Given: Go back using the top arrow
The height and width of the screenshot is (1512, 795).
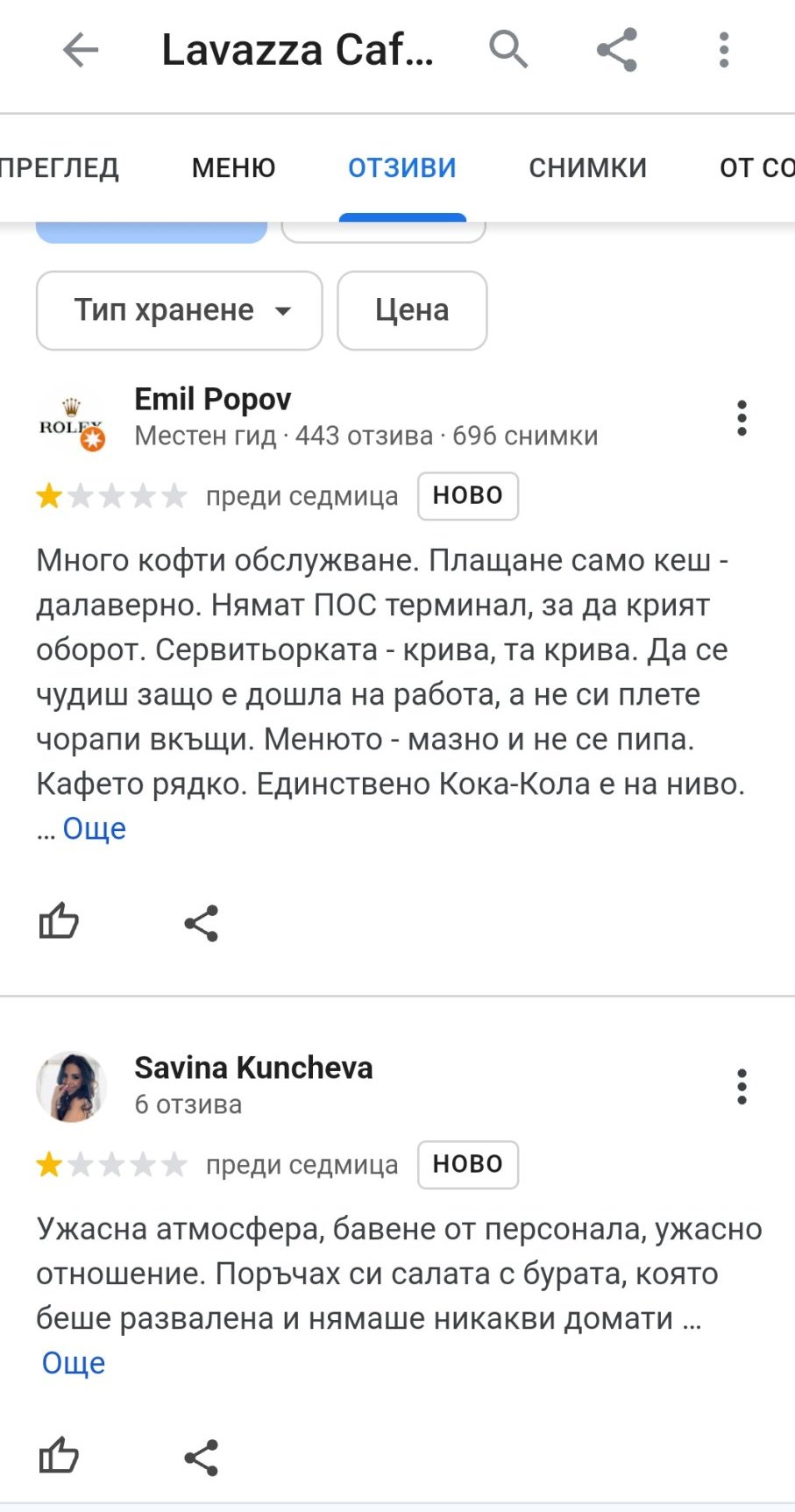Looking at the screenshot, I should [80, 50].
